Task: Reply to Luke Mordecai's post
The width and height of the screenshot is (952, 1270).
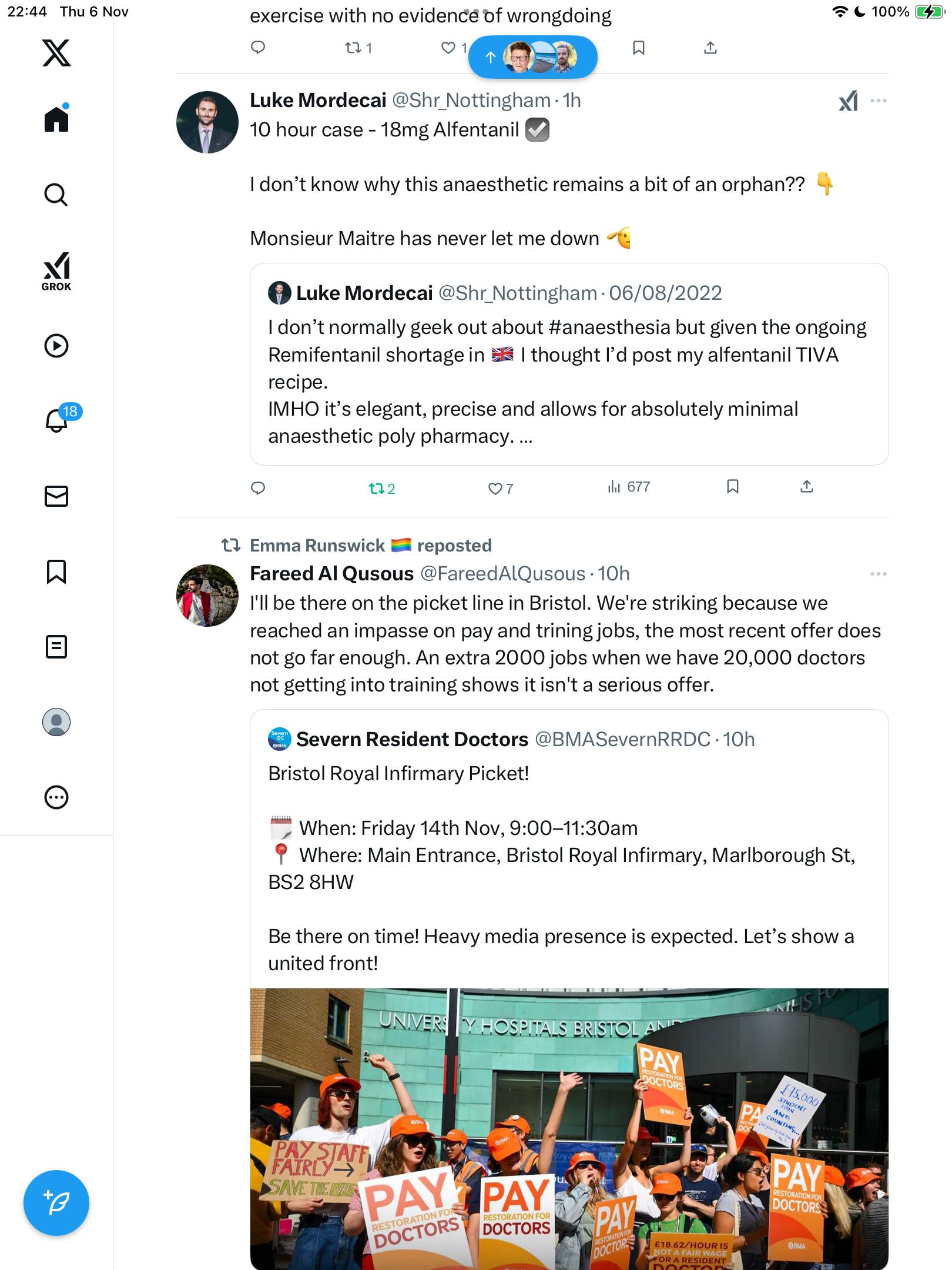Action: coord(258,488)
